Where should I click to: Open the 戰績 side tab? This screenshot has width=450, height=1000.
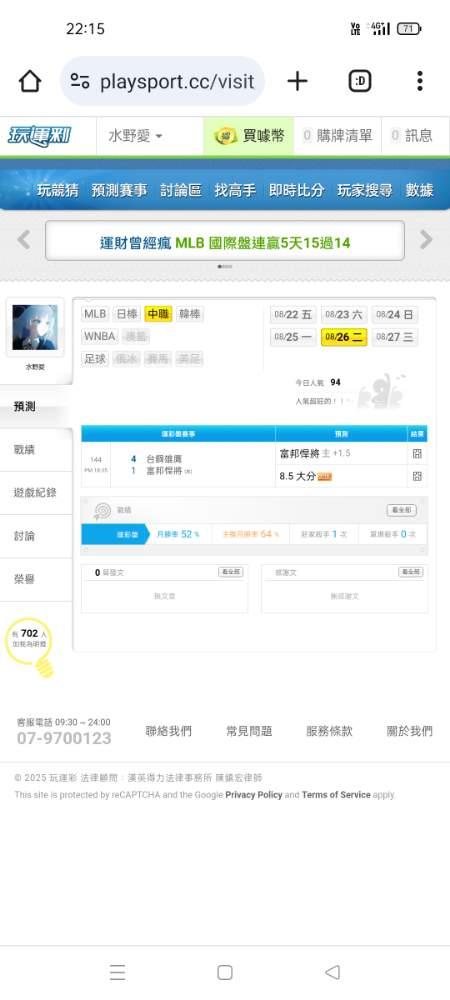coord(36,450)
